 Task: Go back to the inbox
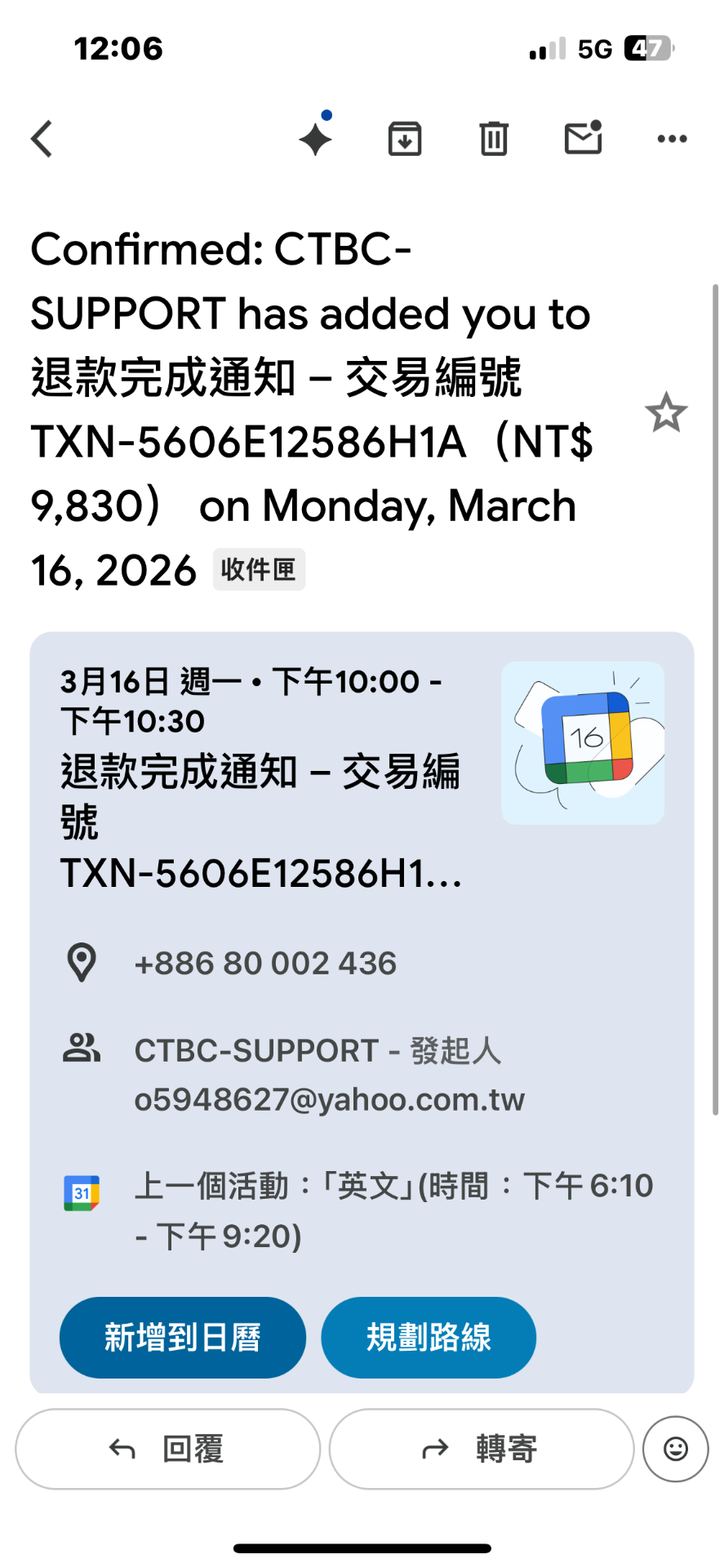(x=42, y=139)
